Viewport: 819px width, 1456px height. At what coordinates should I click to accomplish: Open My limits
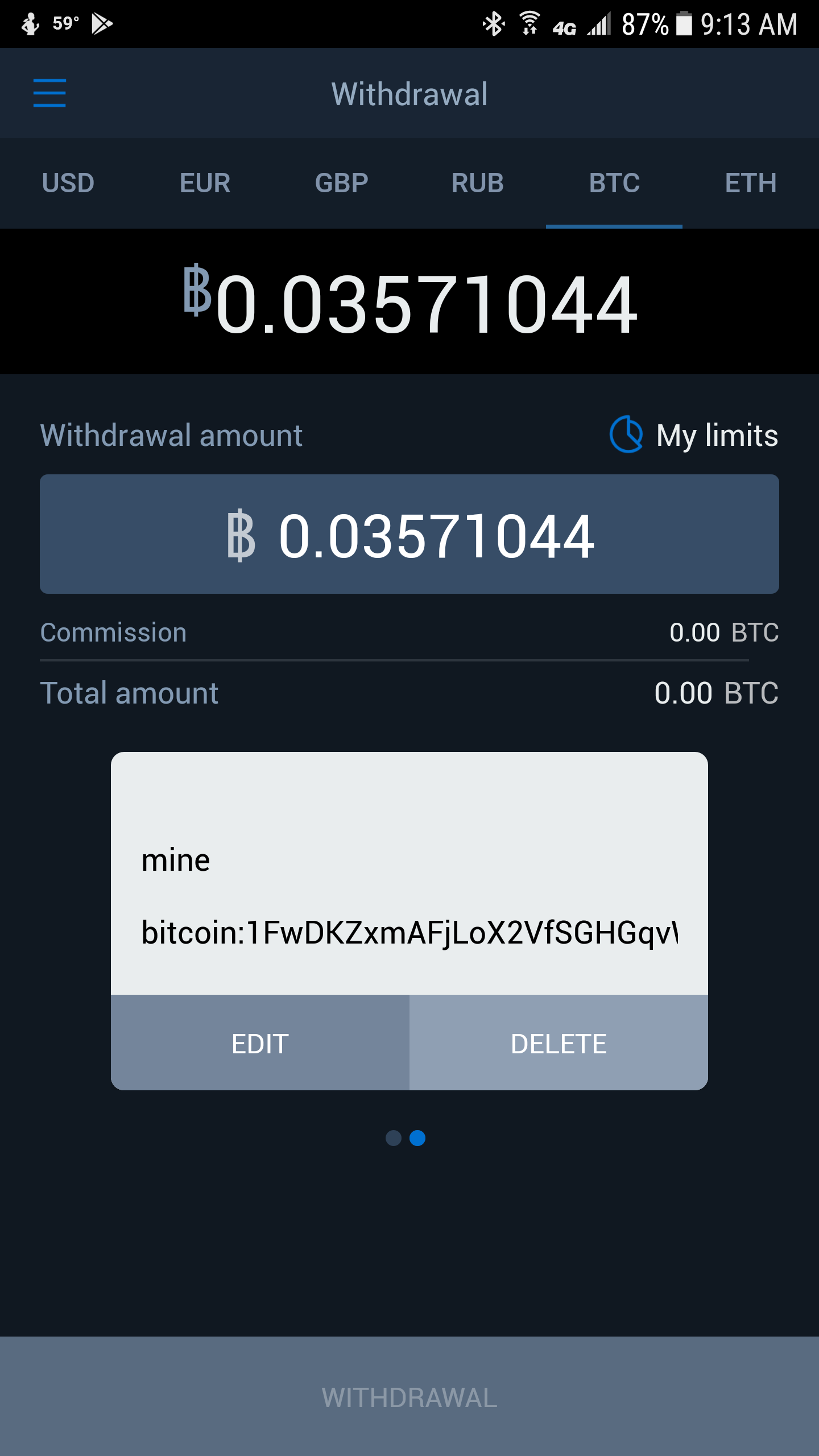coord(694,436)
